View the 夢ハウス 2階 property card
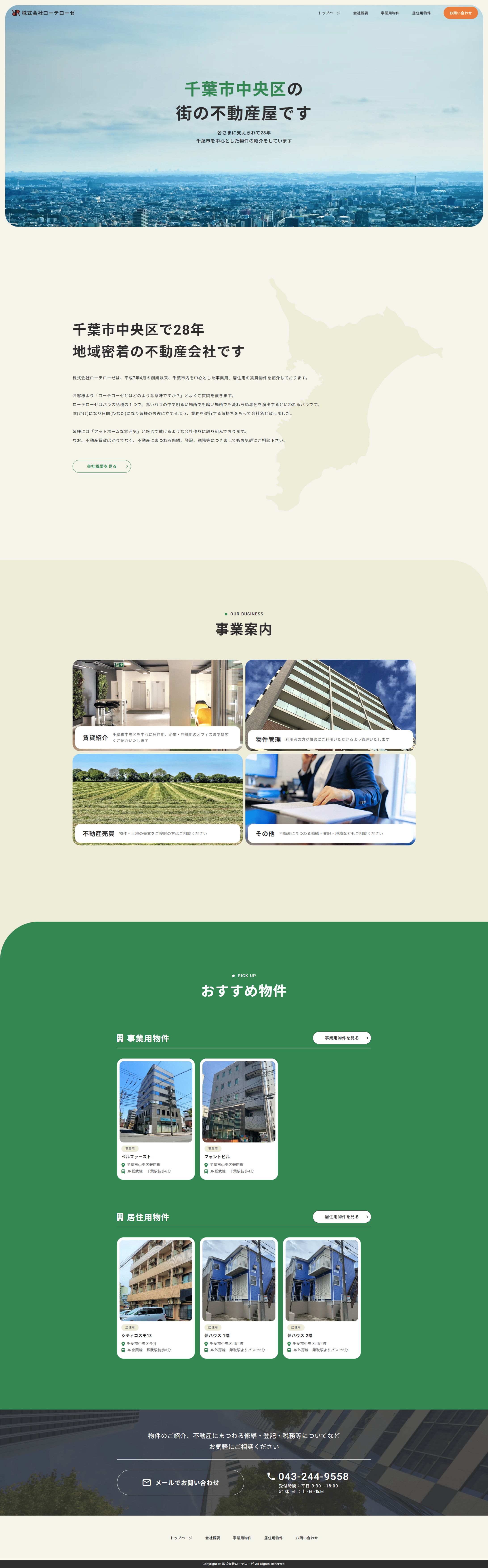 322,1298
